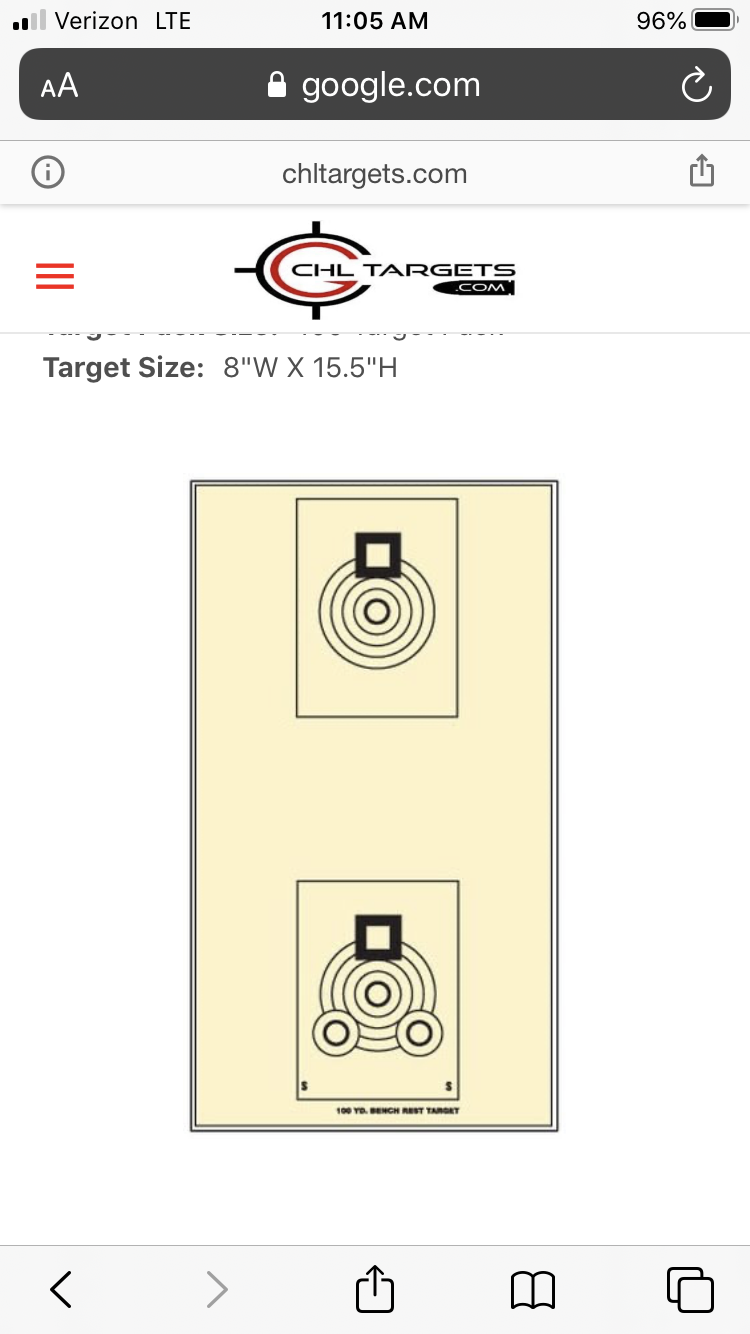This screenshot has height=1334, width=750.
Task: Open the bench rest target product image
Action: [x=374, y=806]
